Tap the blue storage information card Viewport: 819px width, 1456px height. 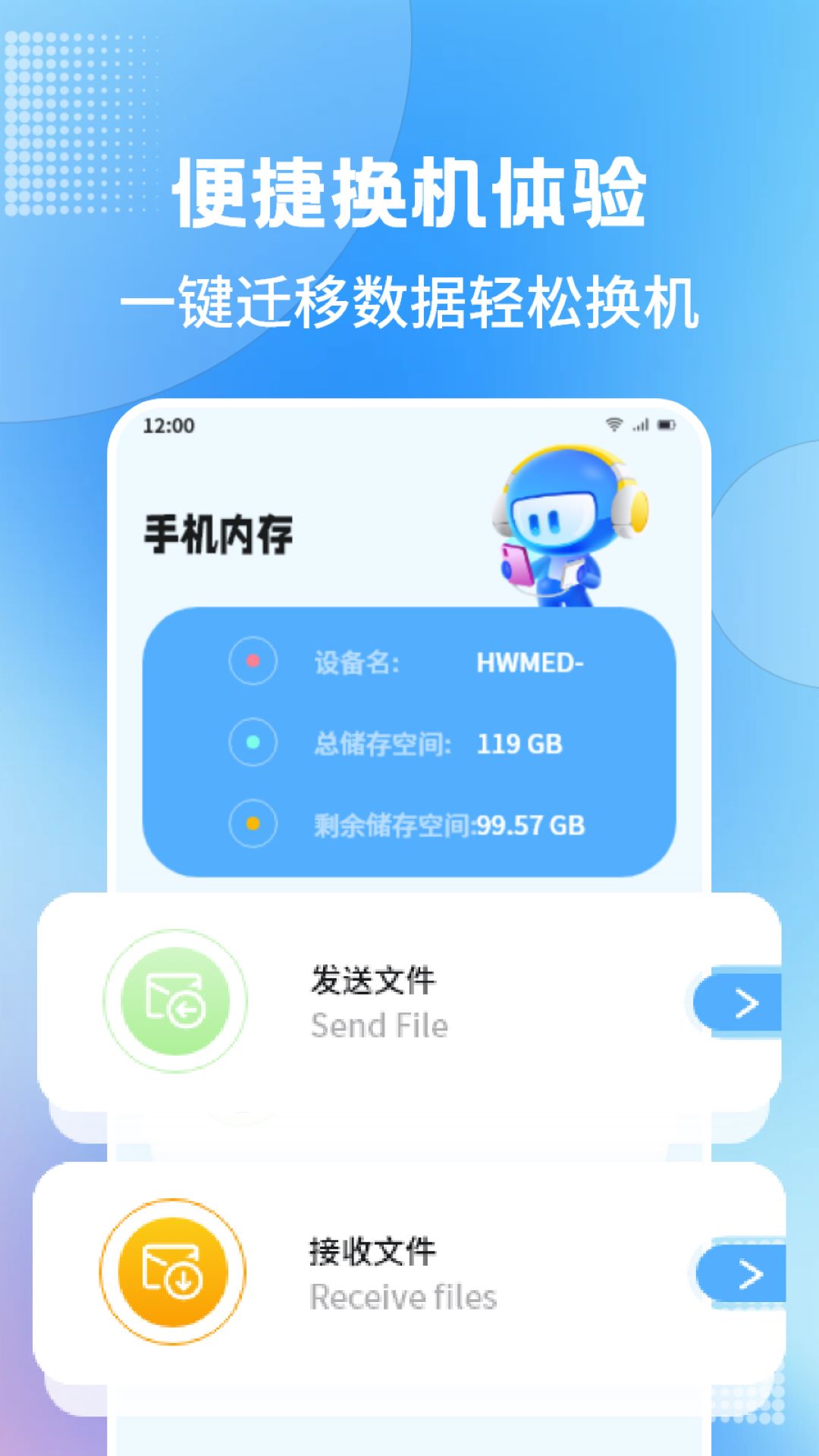coord(409,739)
